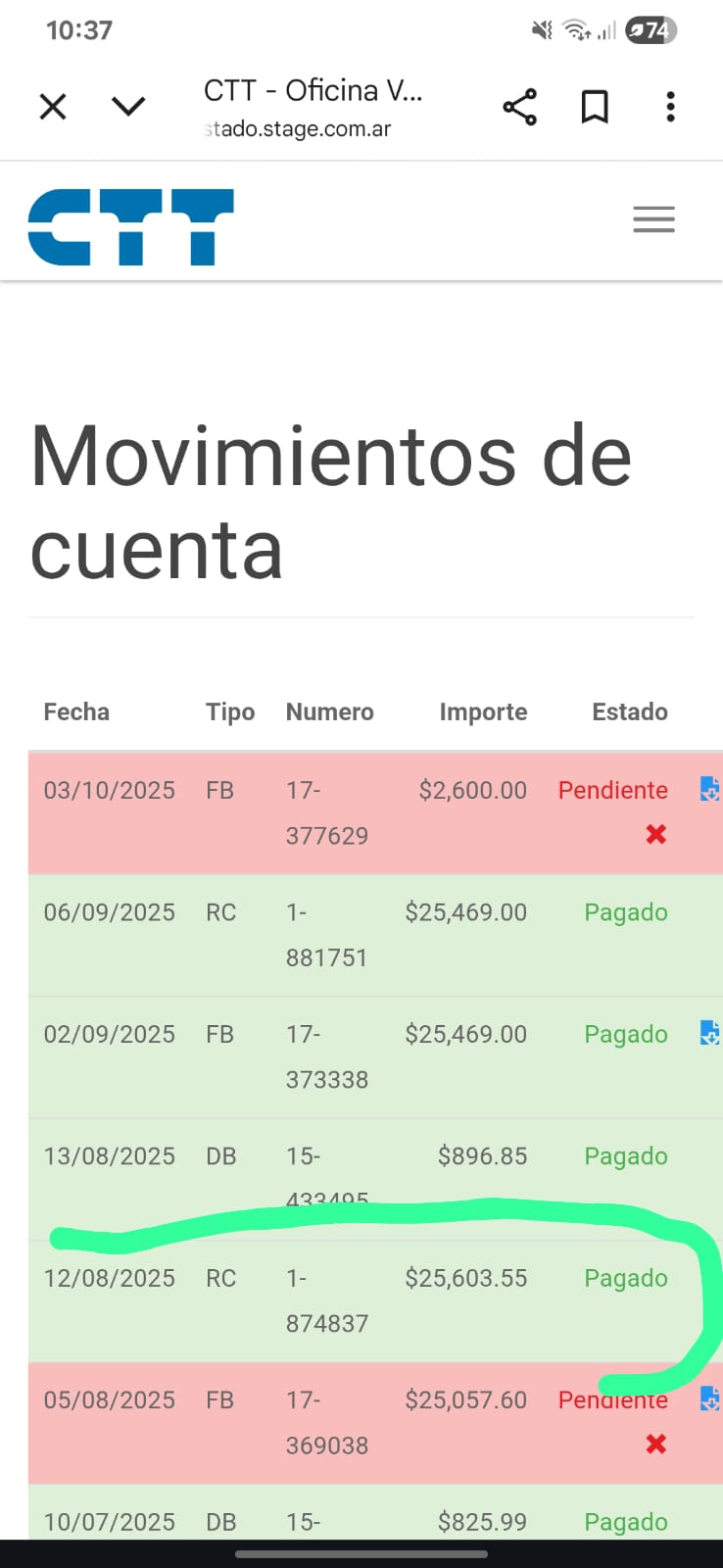Close the in-app browser tab
723x1568 pixels.
pos(53,106)
